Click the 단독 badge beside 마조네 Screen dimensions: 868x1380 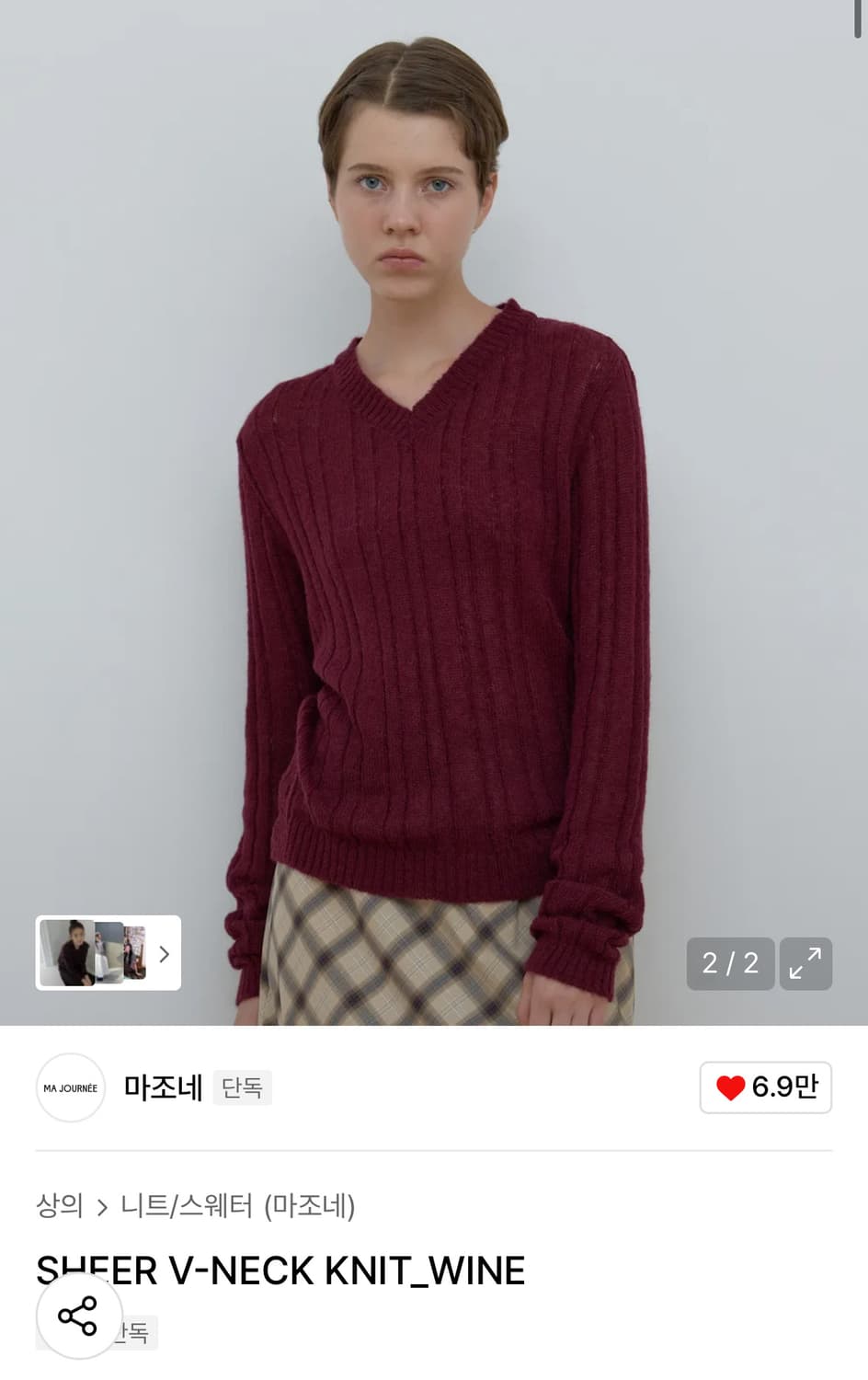(x=242, y=1087)
